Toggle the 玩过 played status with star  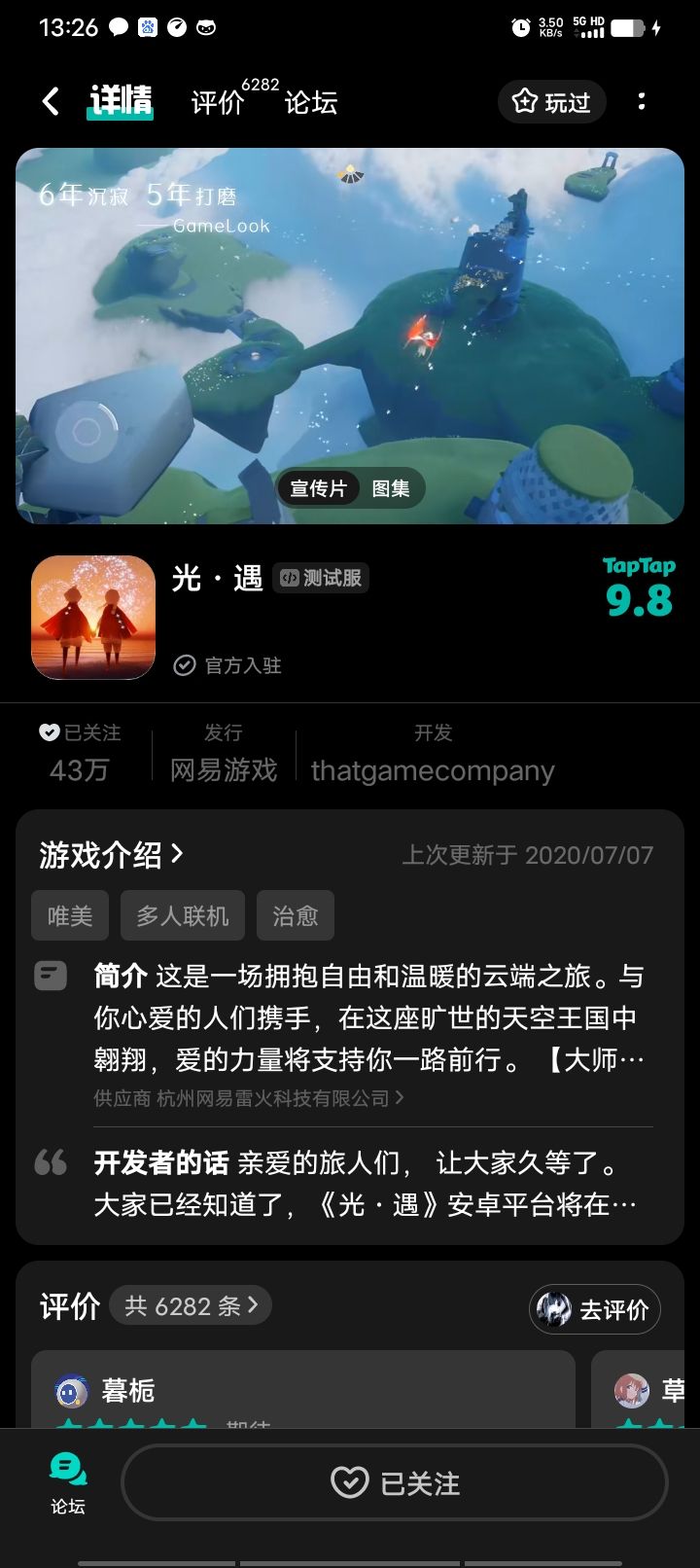[551, 101]
